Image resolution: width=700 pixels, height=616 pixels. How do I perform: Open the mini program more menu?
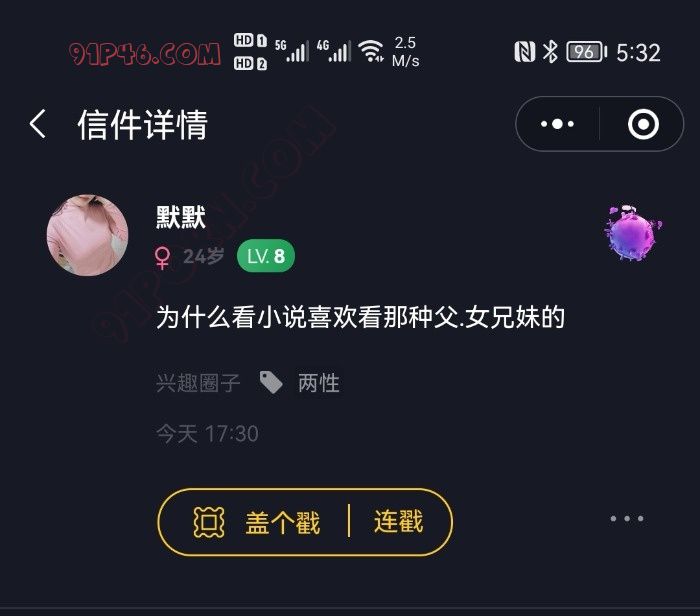pos(557,125)
